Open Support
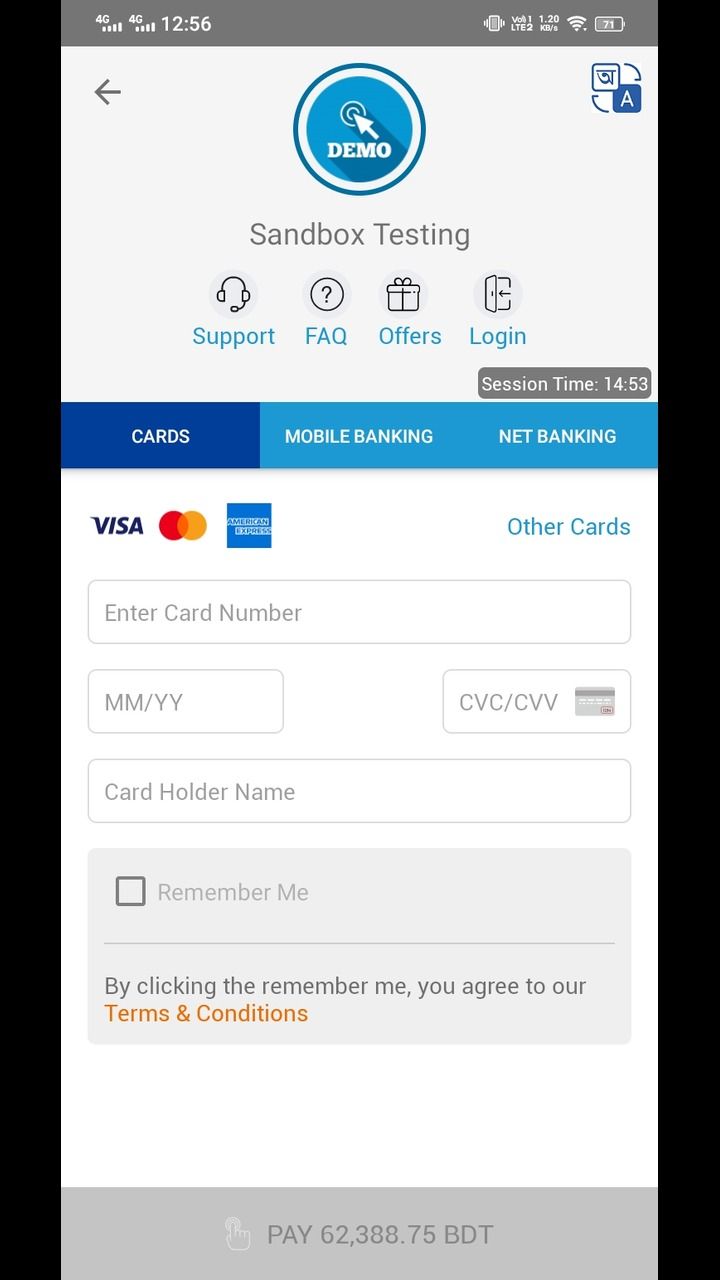This screenshot has height=1280, width=720. (233, 312)
